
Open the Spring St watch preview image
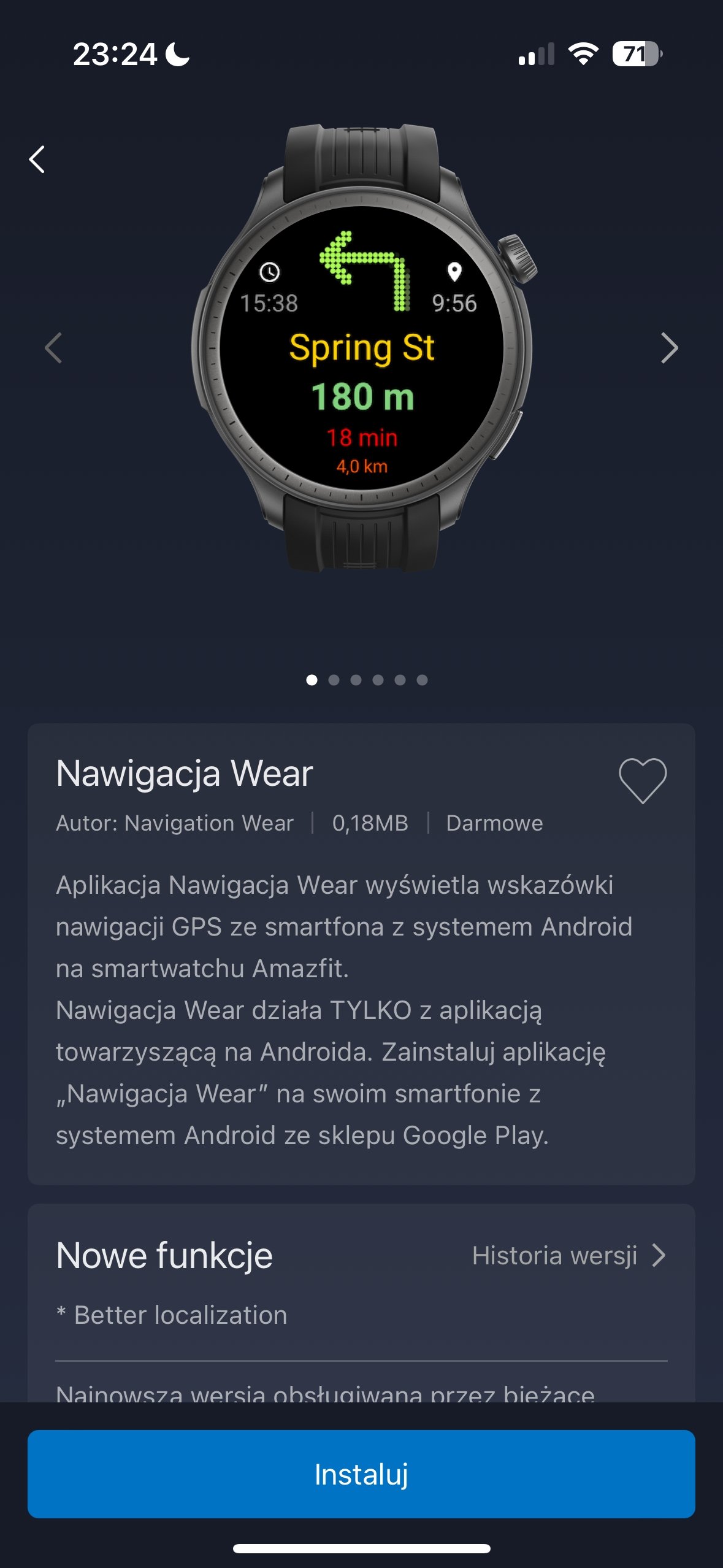[x=362, y=348]
